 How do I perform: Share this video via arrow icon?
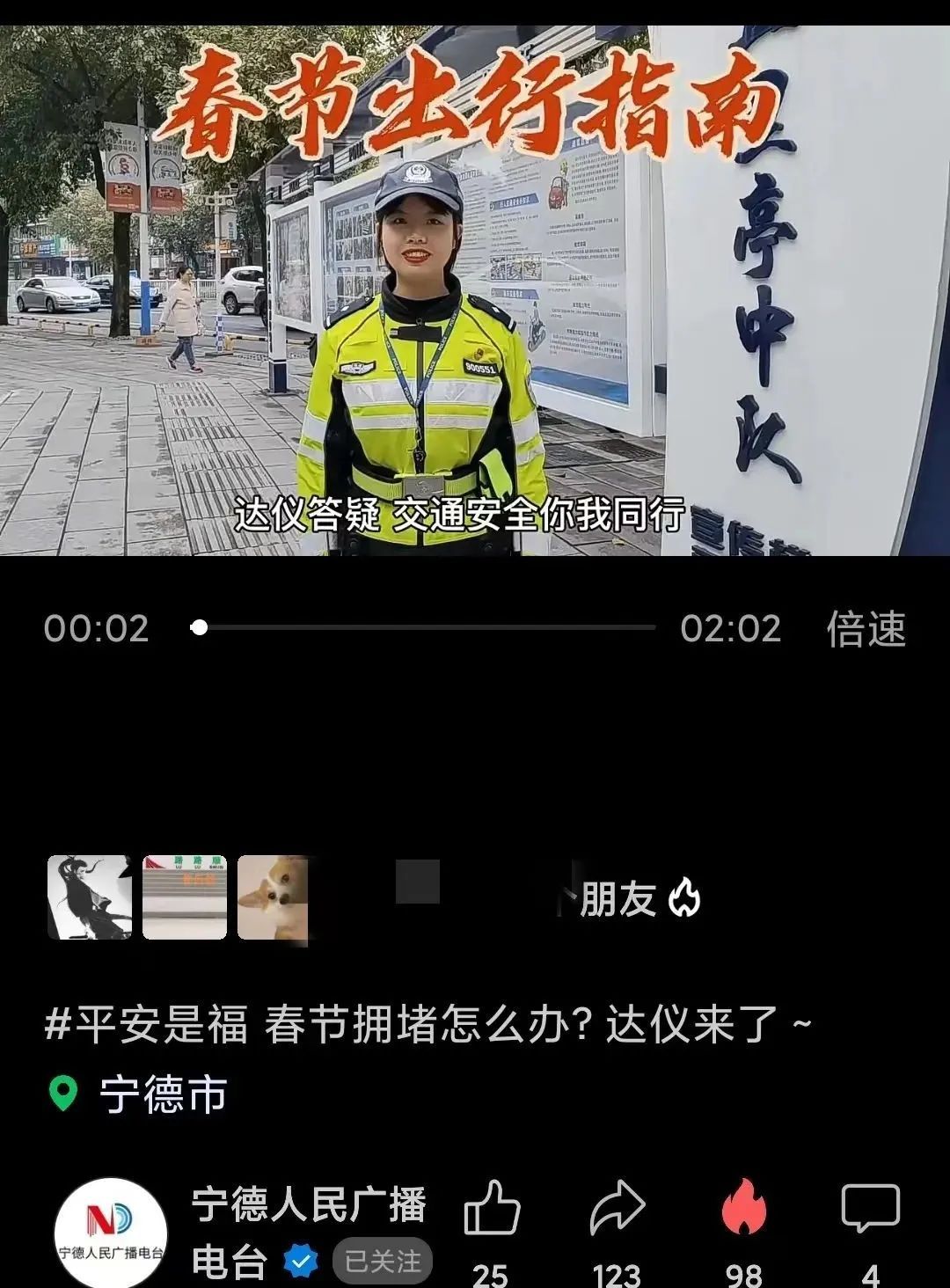click(x=617, y=1210)
